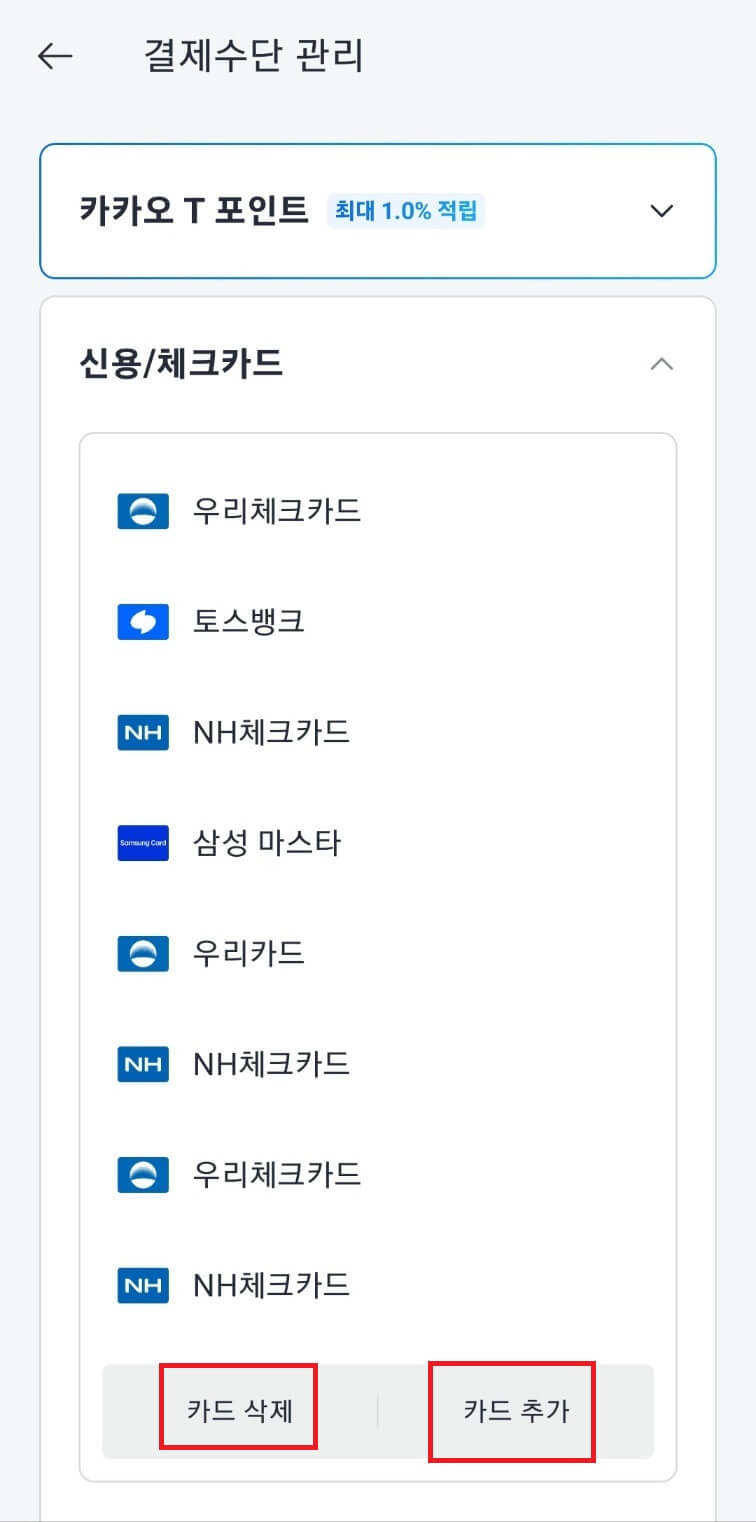Tap the 우리카드 bank logo icon
The height and width of the screenshot is (1522, 756).
pos(142,953)
